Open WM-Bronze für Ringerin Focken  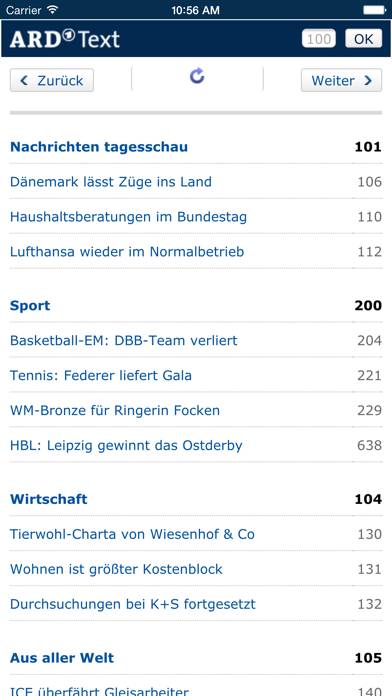[x=196, y=410]
